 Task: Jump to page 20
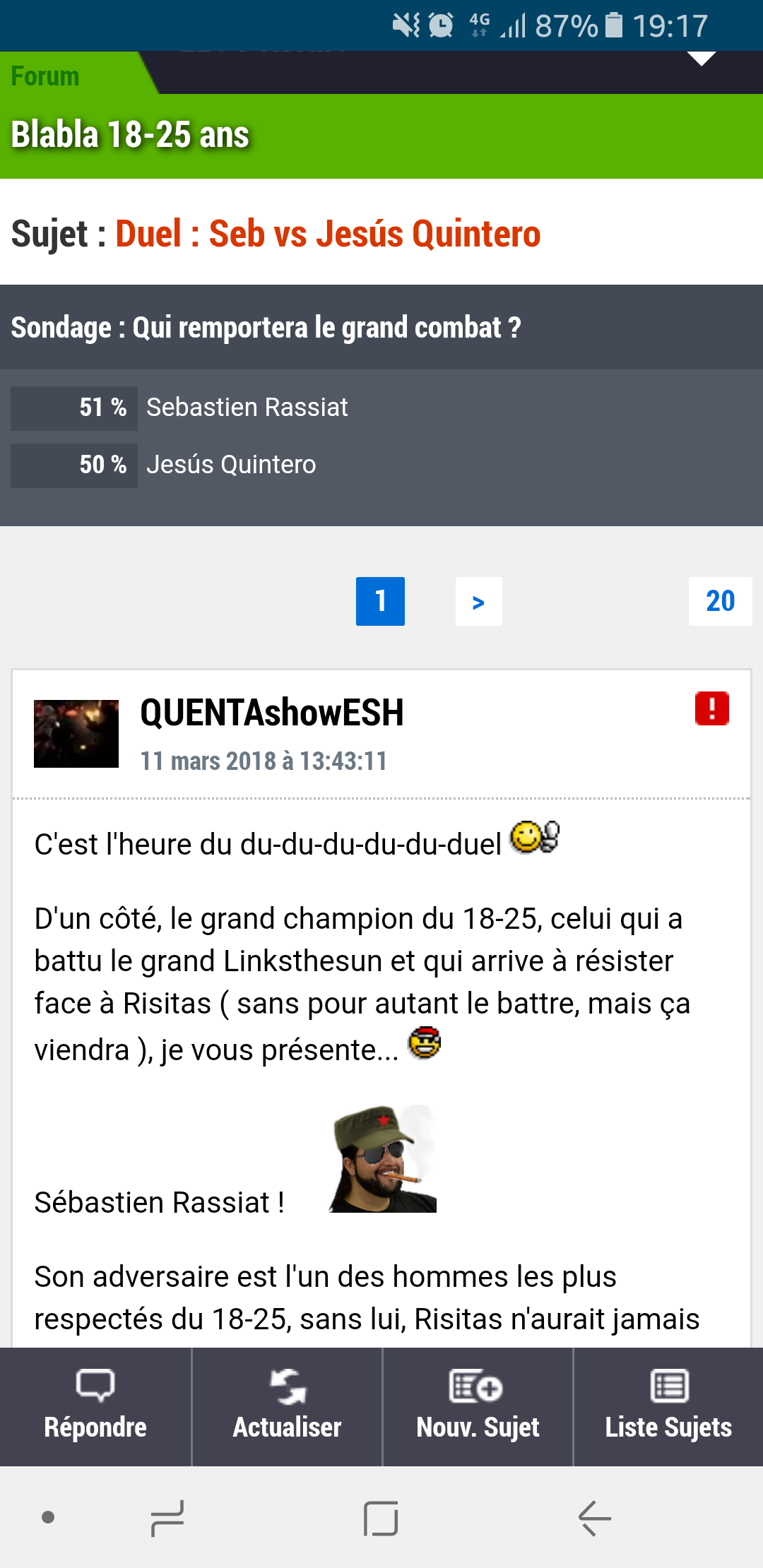720,602
